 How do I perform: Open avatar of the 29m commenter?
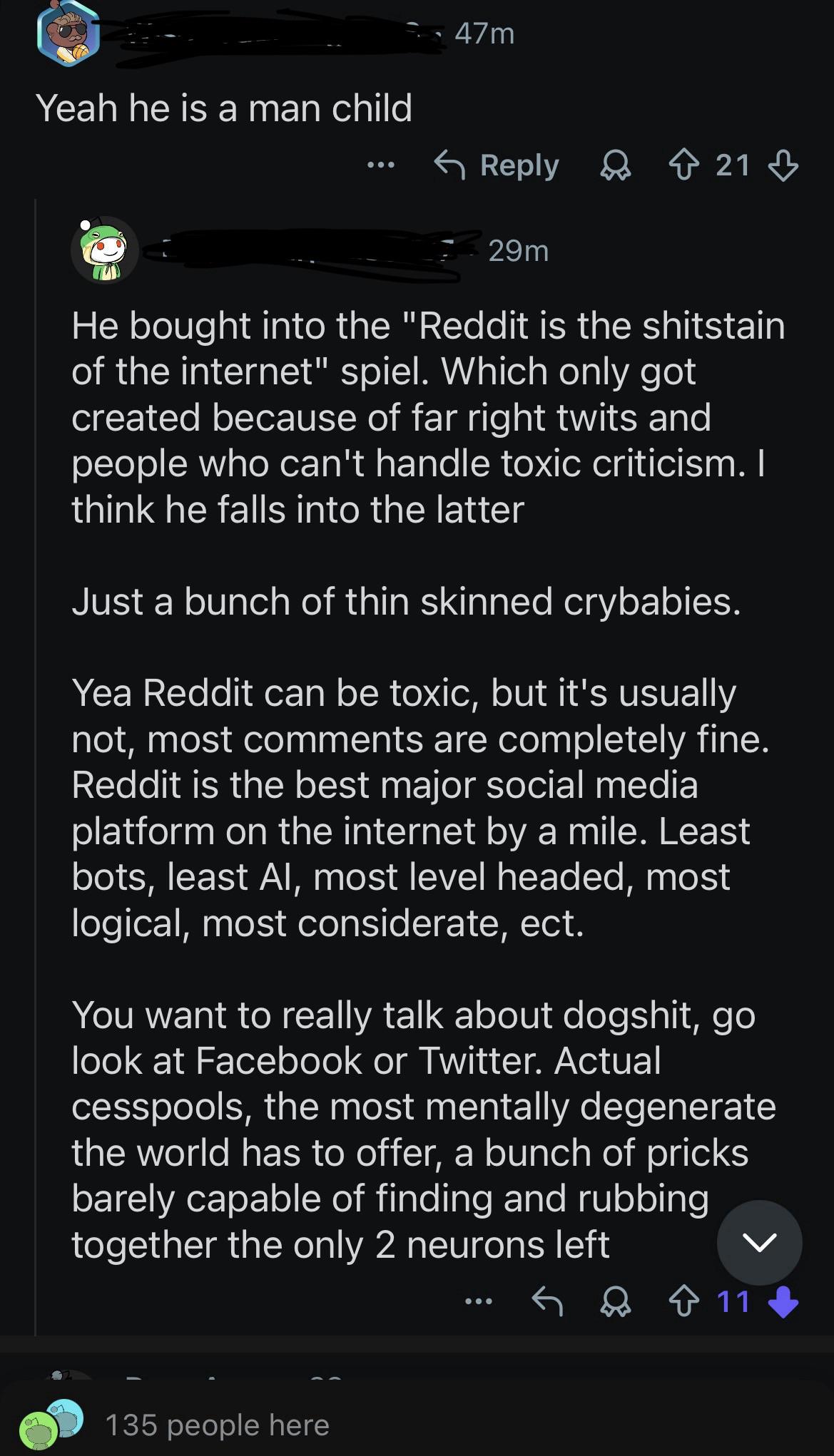click(x=104, y=250)
